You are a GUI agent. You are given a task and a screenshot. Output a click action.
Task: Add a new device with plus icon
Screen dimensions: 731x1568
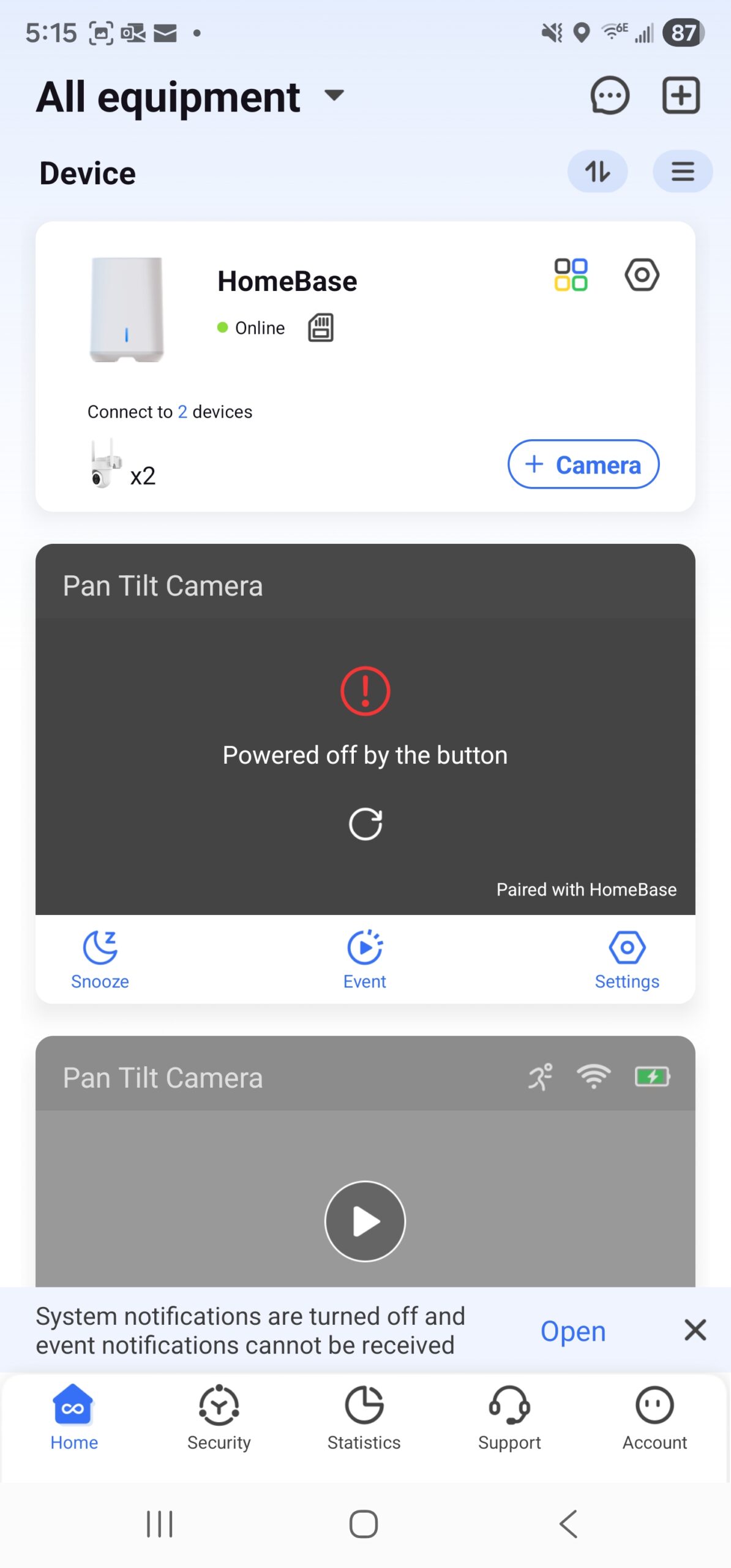(x=681, y=96)
